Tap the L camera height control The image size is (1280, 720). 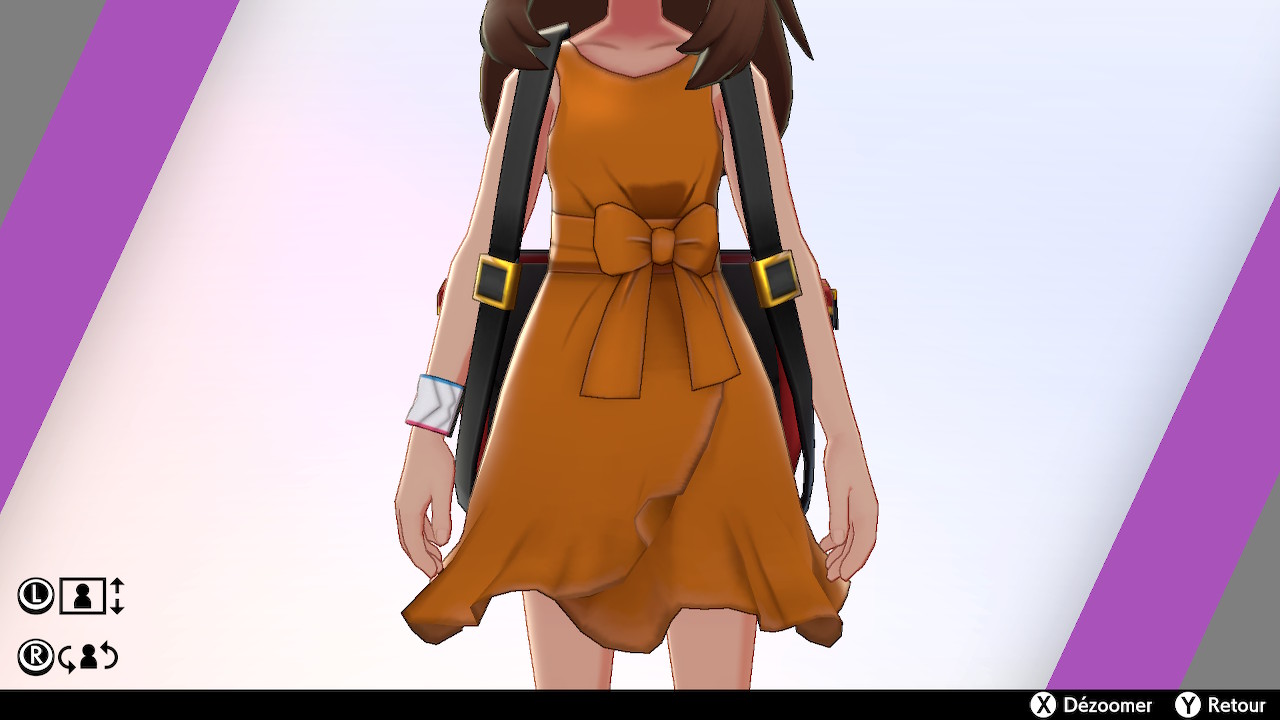coord(71,596)
